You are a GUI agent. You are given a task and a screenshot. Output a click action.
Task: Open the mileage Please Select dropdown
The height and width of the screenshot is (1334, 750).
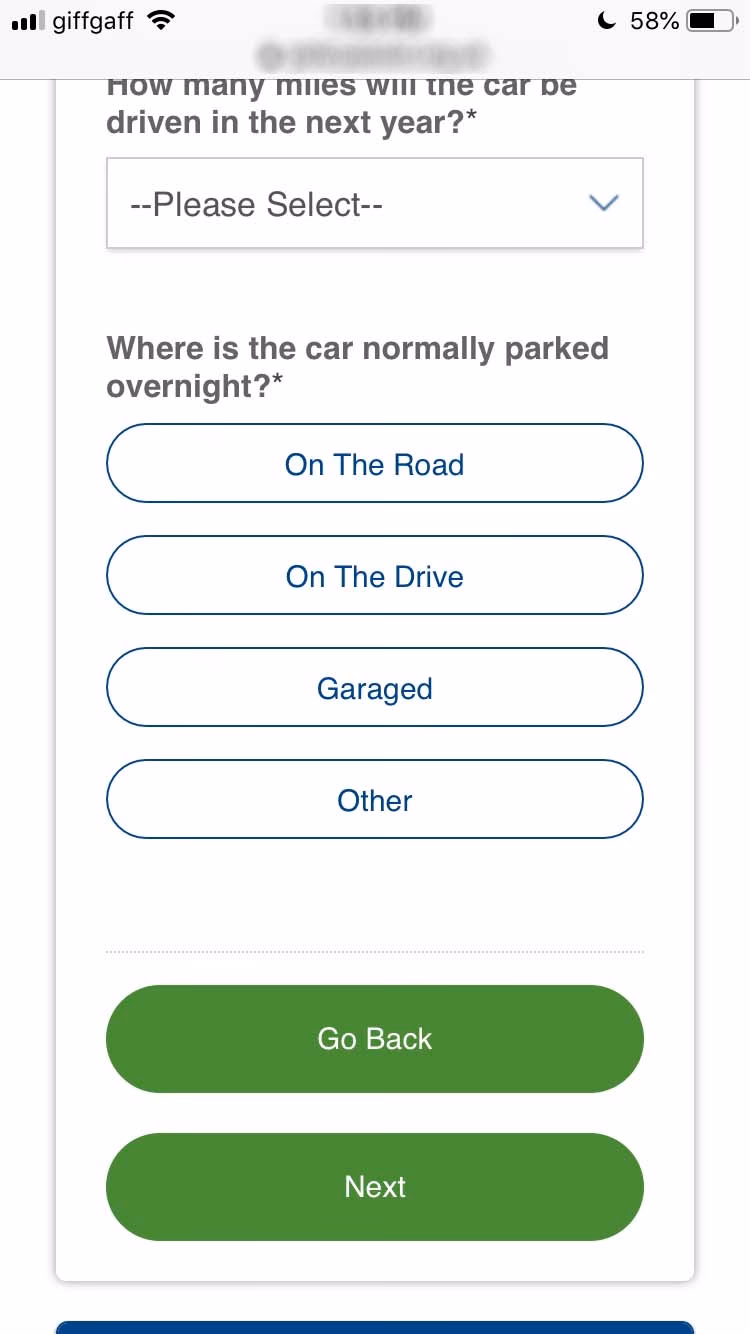[x=375, y=202]
